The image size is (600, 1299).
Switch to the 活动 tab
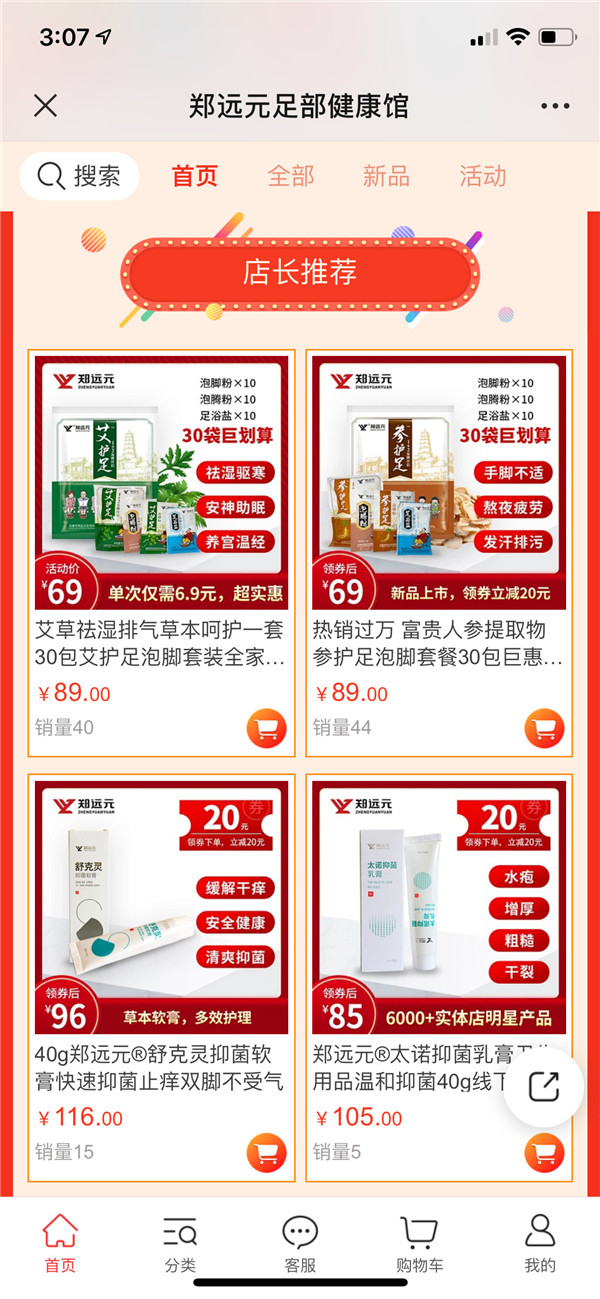pyautogui.click(x=482, y=177)
